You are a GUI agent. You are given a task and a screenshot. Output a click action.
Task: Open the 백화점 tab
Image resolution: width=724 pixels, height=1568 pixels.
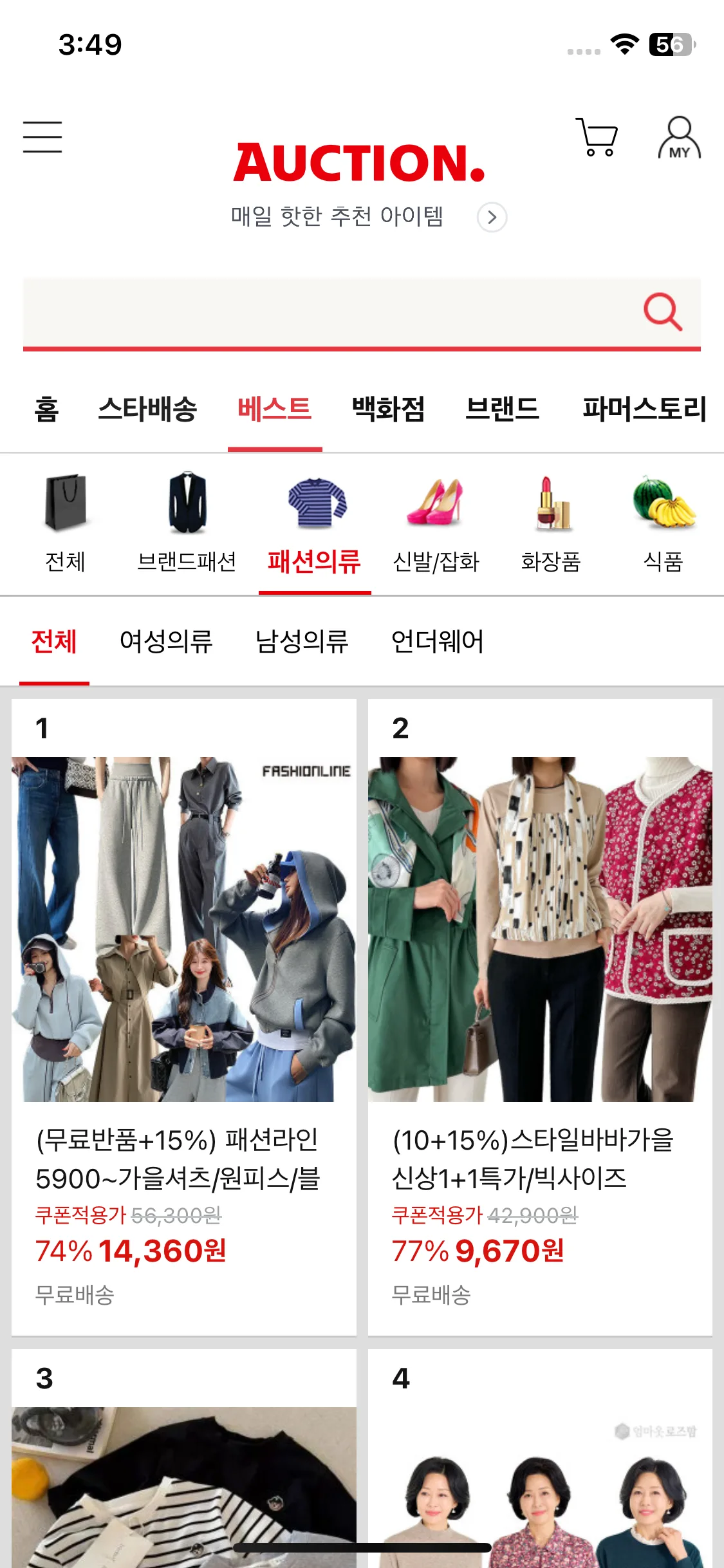coord(388,409)
